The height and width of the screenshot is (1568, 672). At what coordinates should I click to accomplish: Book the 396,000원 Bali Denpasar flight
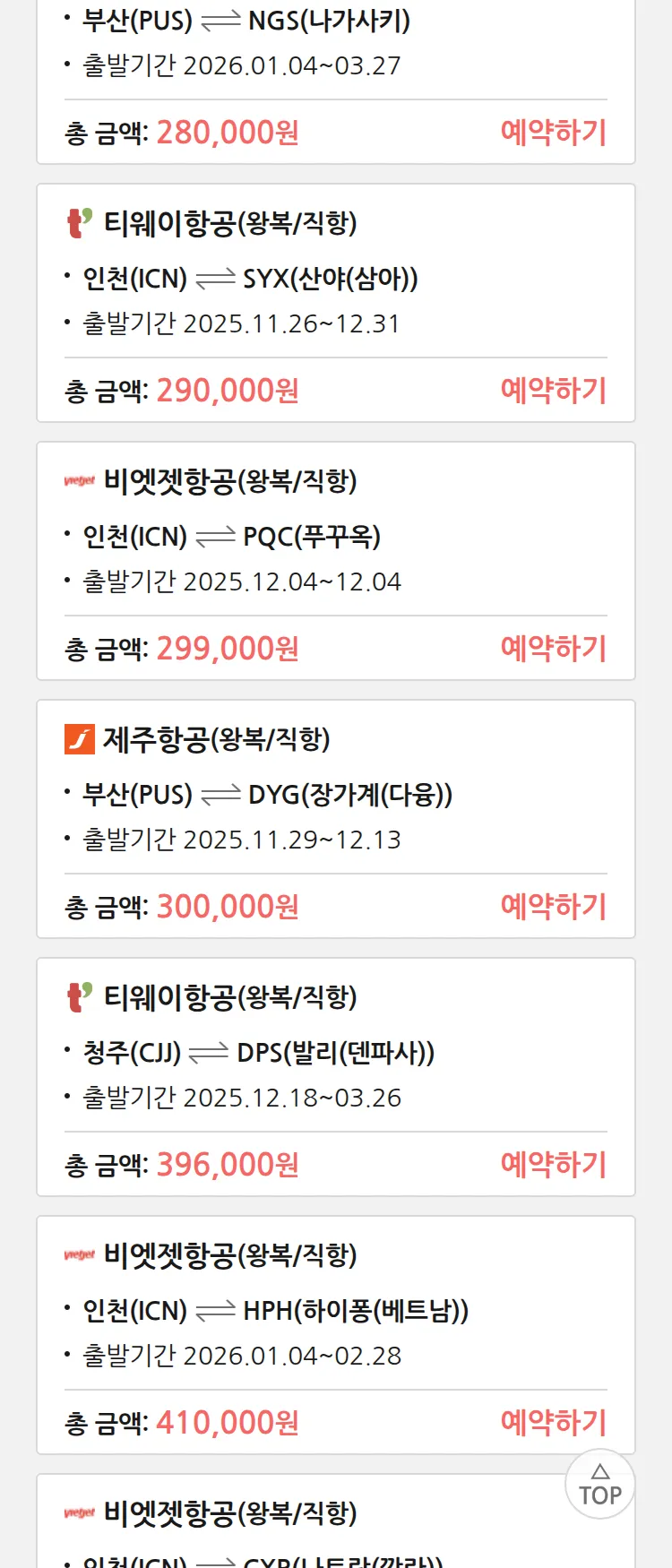tap(553, 1165)
